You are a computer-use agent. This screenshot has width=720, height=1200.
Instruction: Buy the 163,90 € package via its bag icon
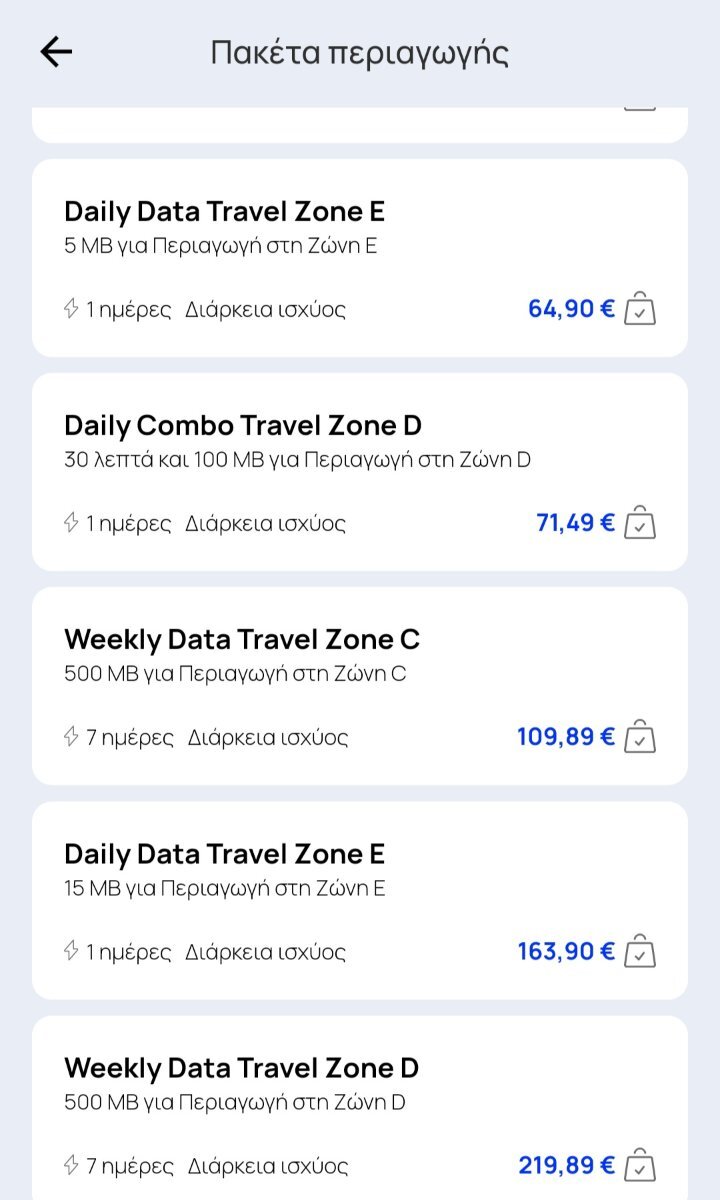pyautogui.click(x=640, y=951)
